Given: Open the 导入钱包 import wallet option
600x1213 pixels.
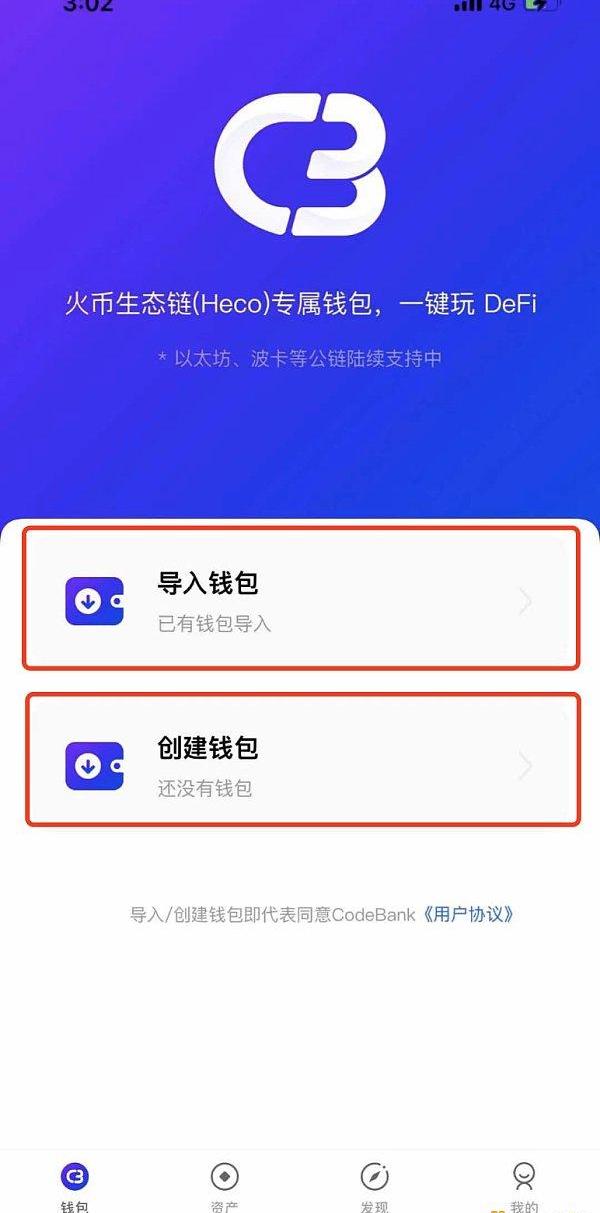Looking at the screenshot, I should [300, 598].
